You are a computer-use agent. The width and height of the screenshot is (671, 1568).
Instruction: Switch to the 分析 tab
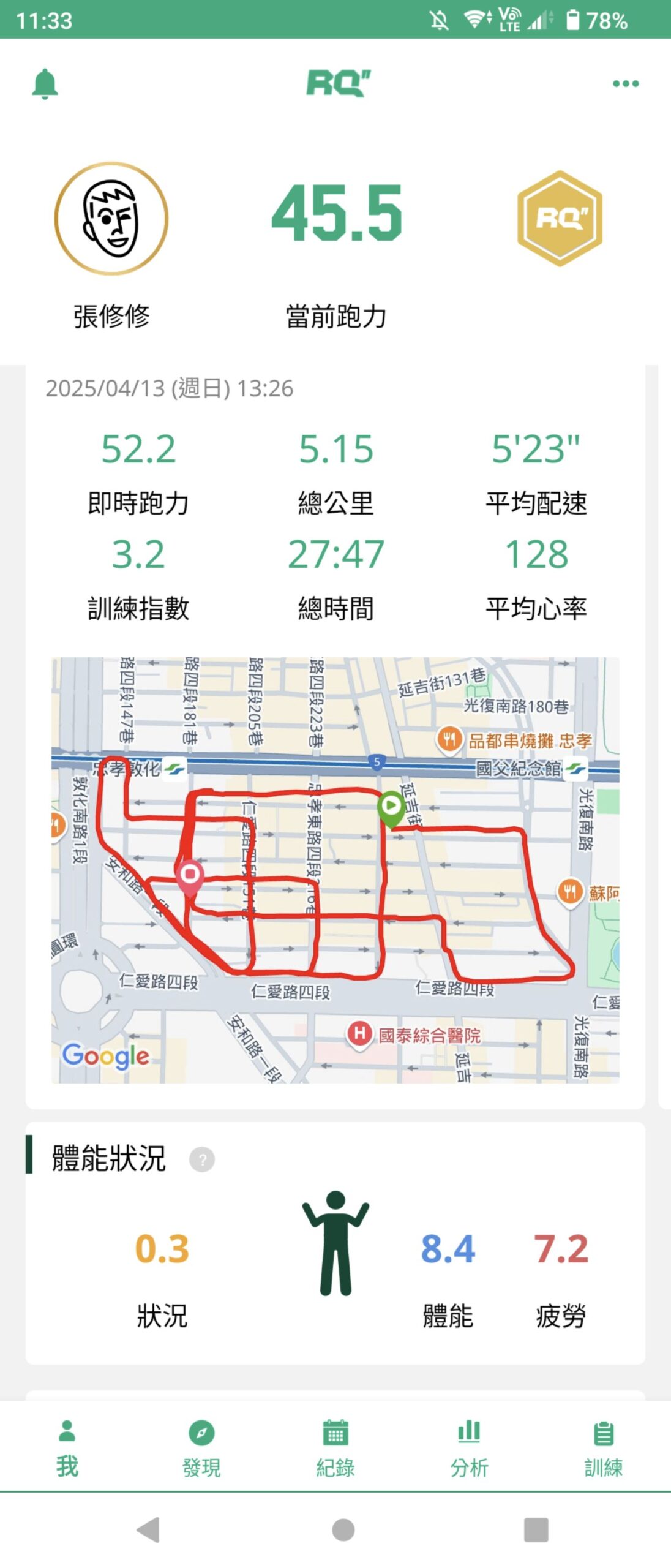(x=469, y=1448)
